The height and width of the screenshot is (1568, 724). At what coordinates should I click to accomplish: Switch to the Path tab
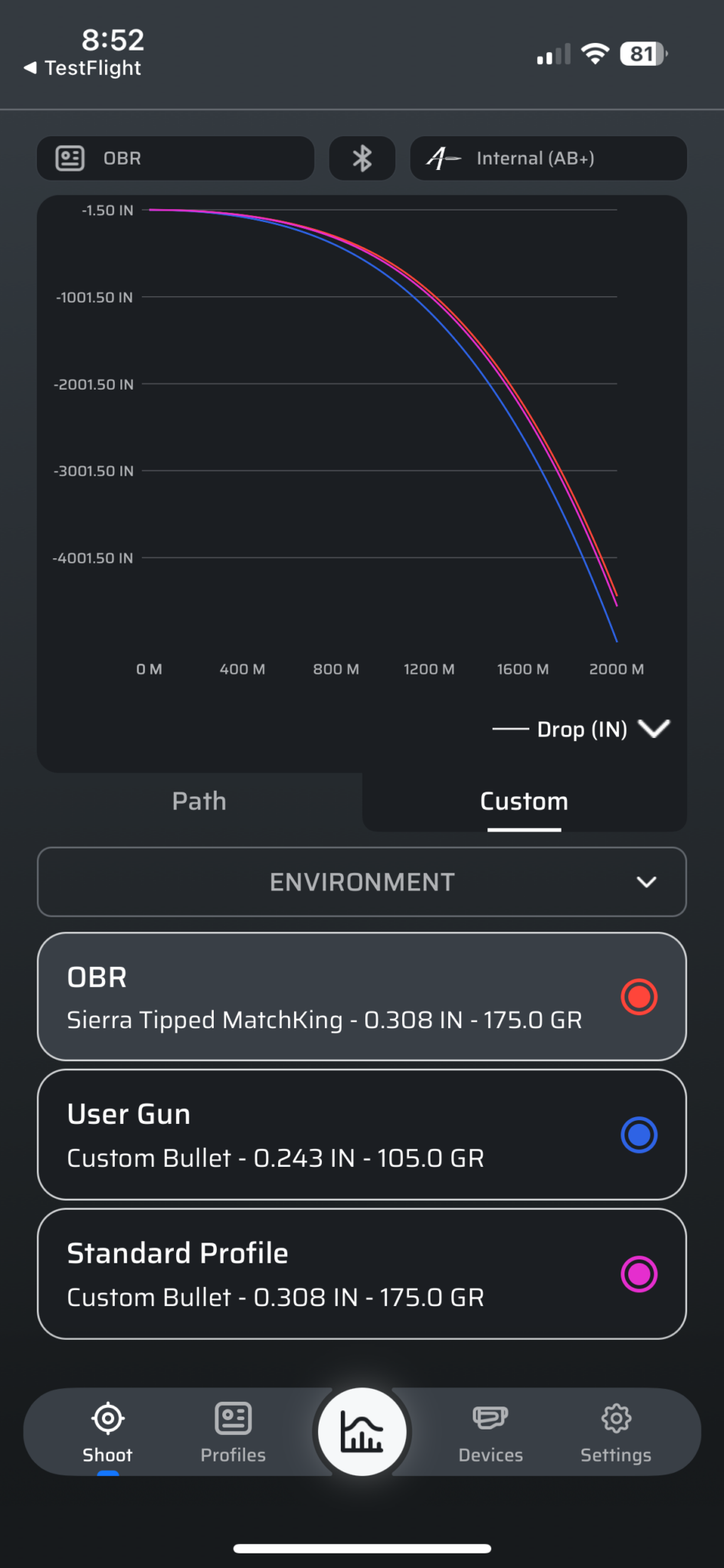pos(198,801)
